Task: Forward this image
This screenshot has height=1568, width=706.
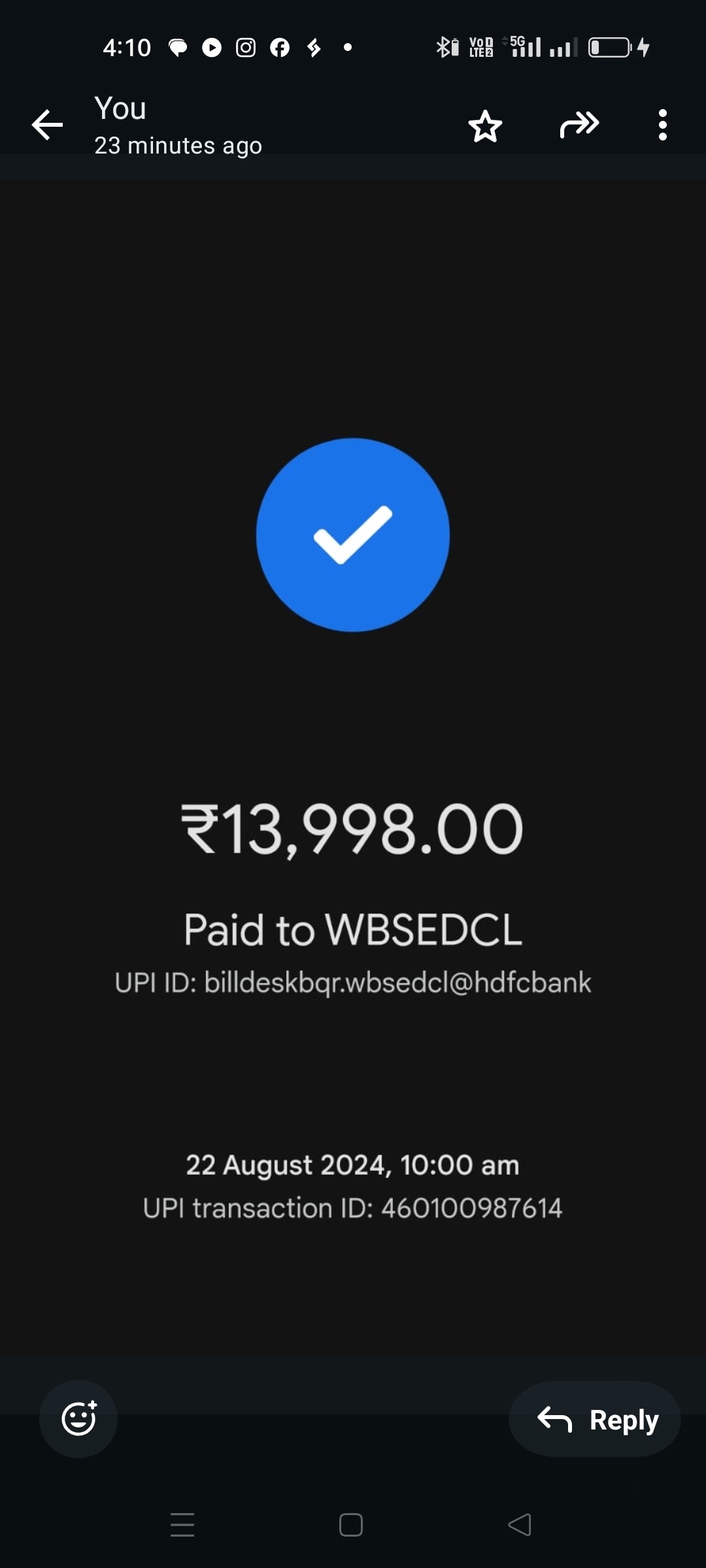Action: [x=579, y=125]
